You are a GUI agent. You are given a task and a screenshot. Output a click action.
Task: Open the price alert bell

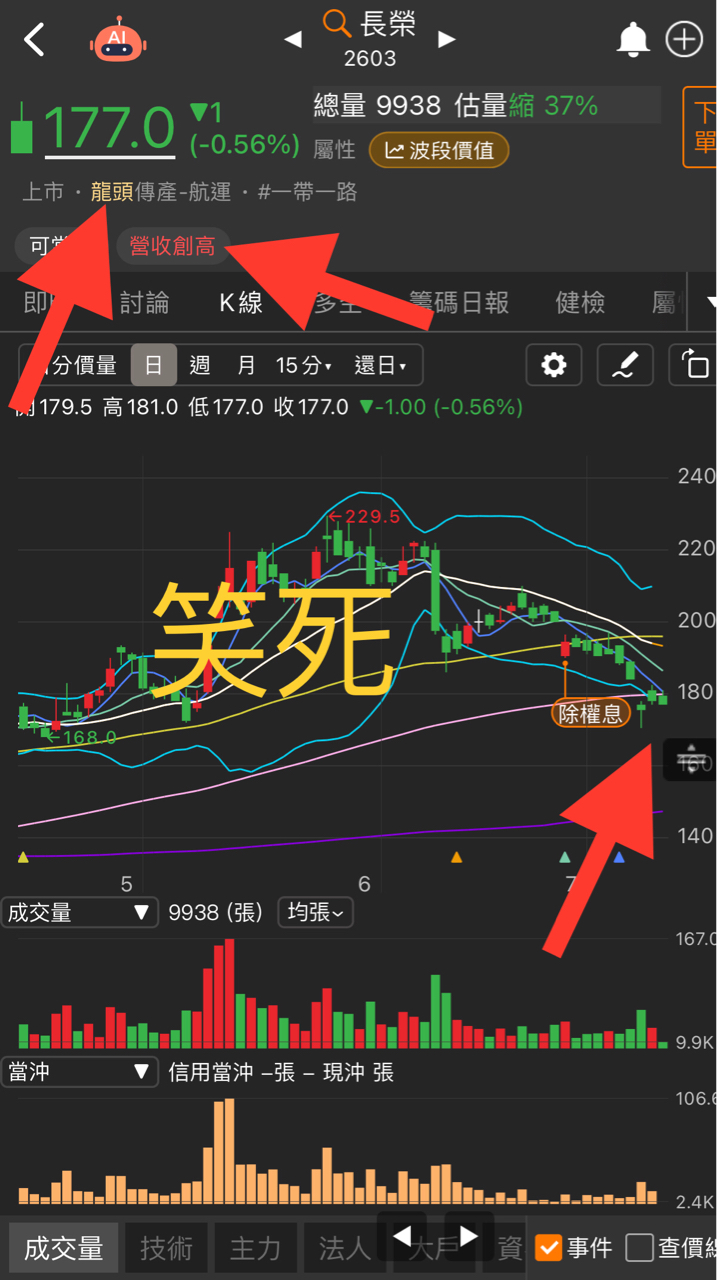click(632, 40)
